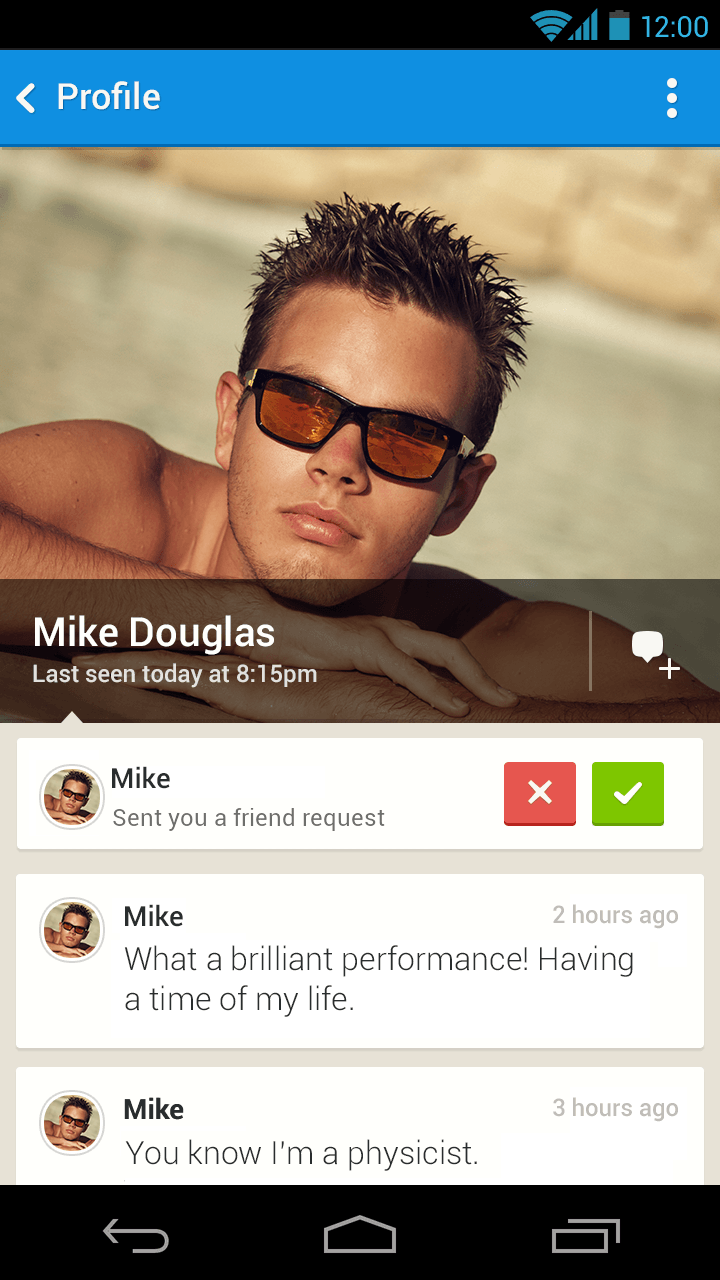Screen dimensions: 720x1280
Task: Open the recent apps view
Action: coord(586,1236)
